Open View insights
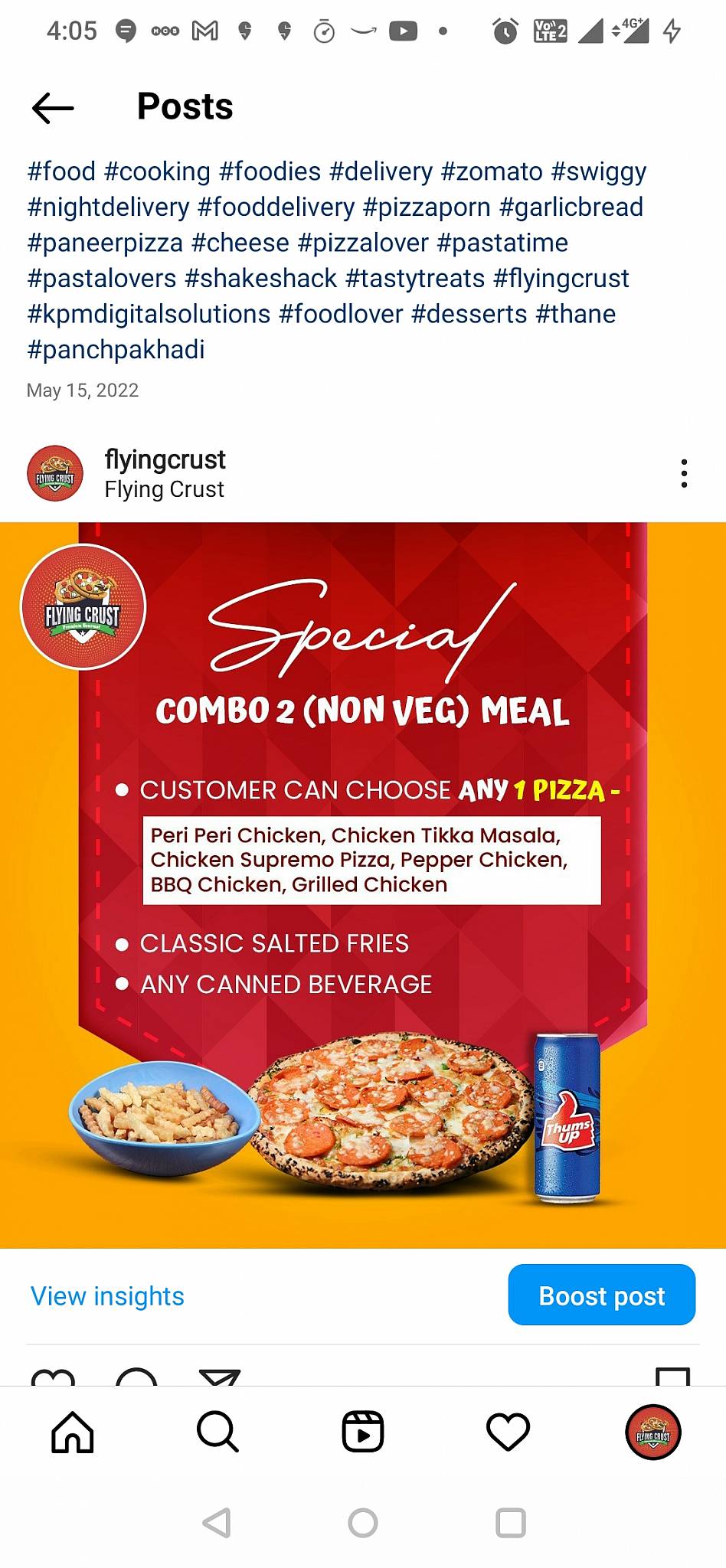The width and height of the screenshot is (726, 1568). [106, 1295]
